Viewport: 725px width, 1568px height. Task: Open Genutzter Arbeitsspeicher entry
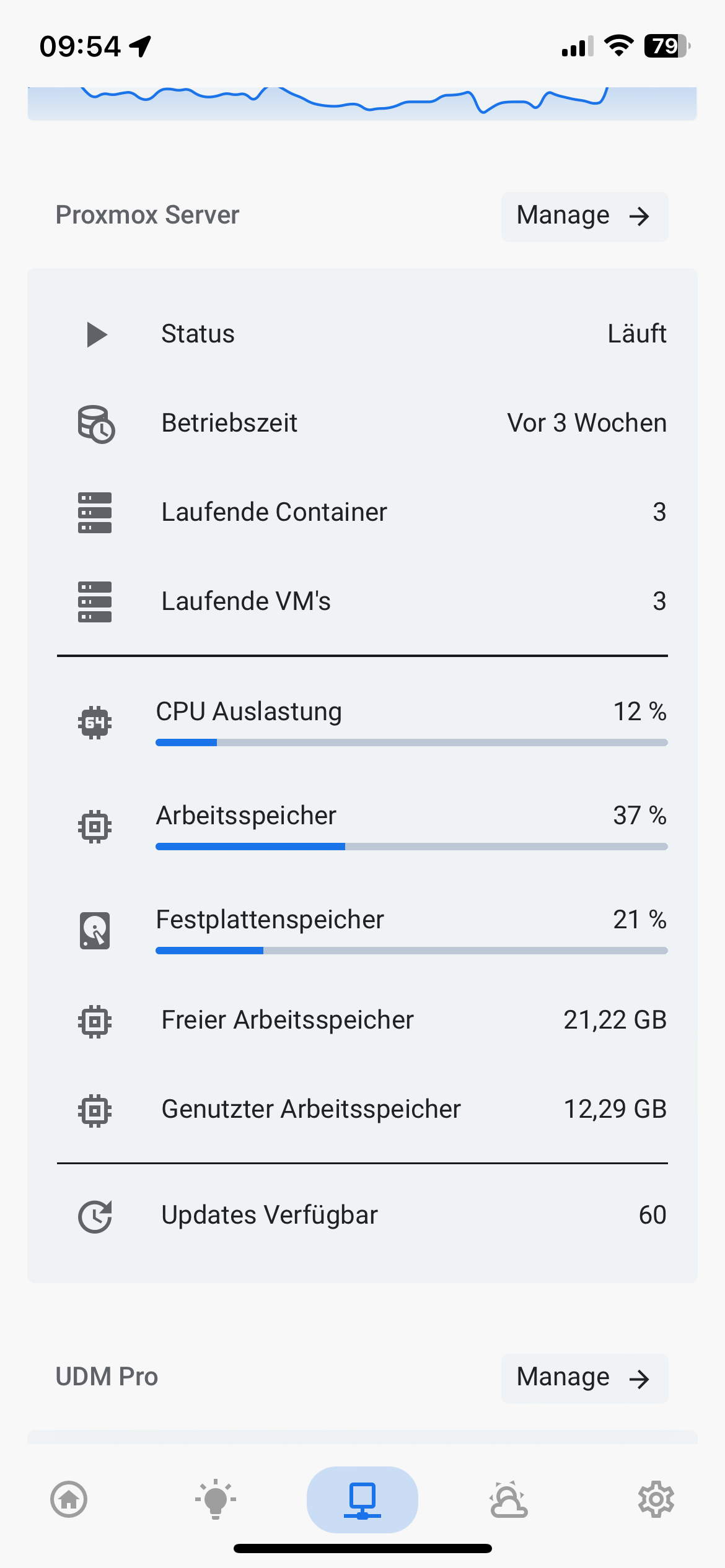coord(362,1110)
